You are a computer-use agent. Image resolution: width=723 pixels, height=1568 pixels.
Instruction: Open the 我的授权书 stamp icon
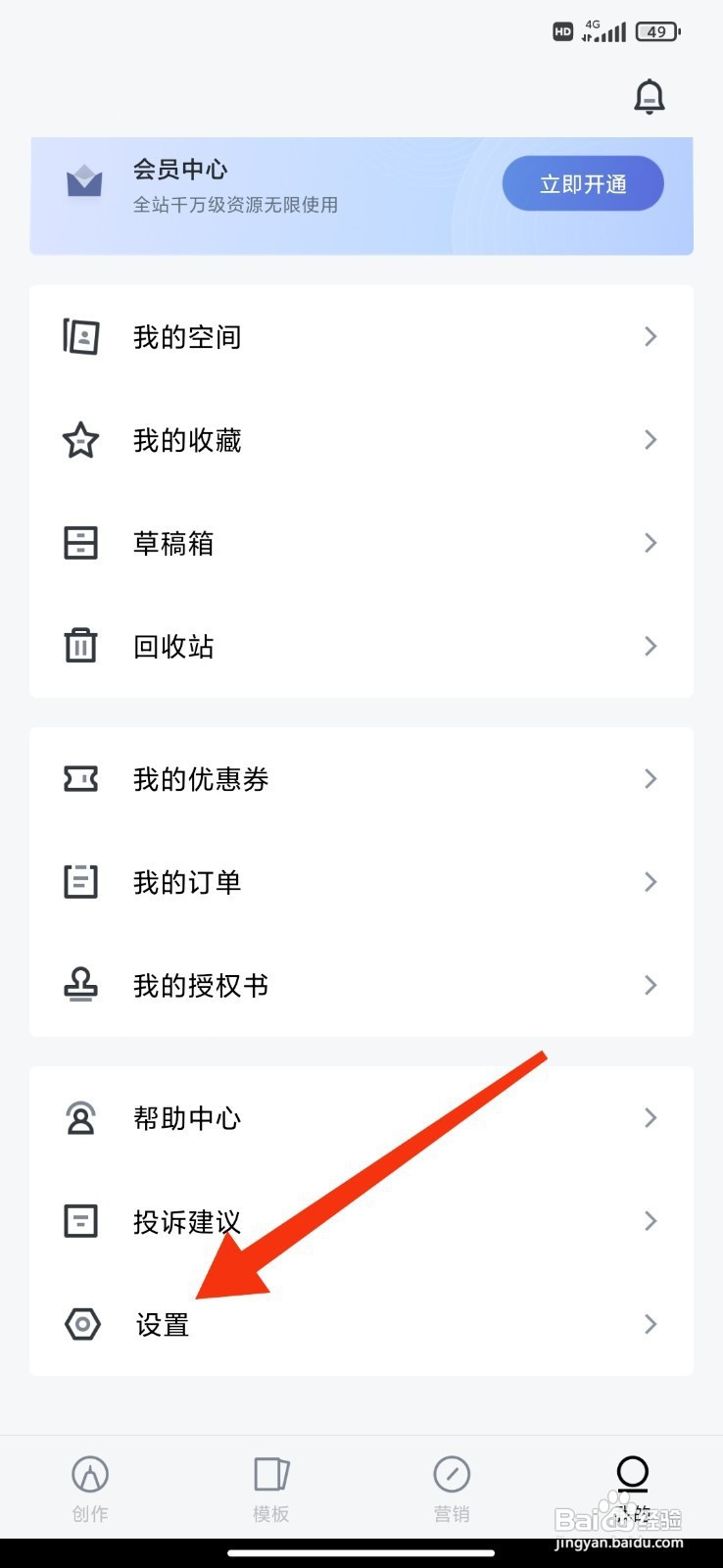point(81,986)
